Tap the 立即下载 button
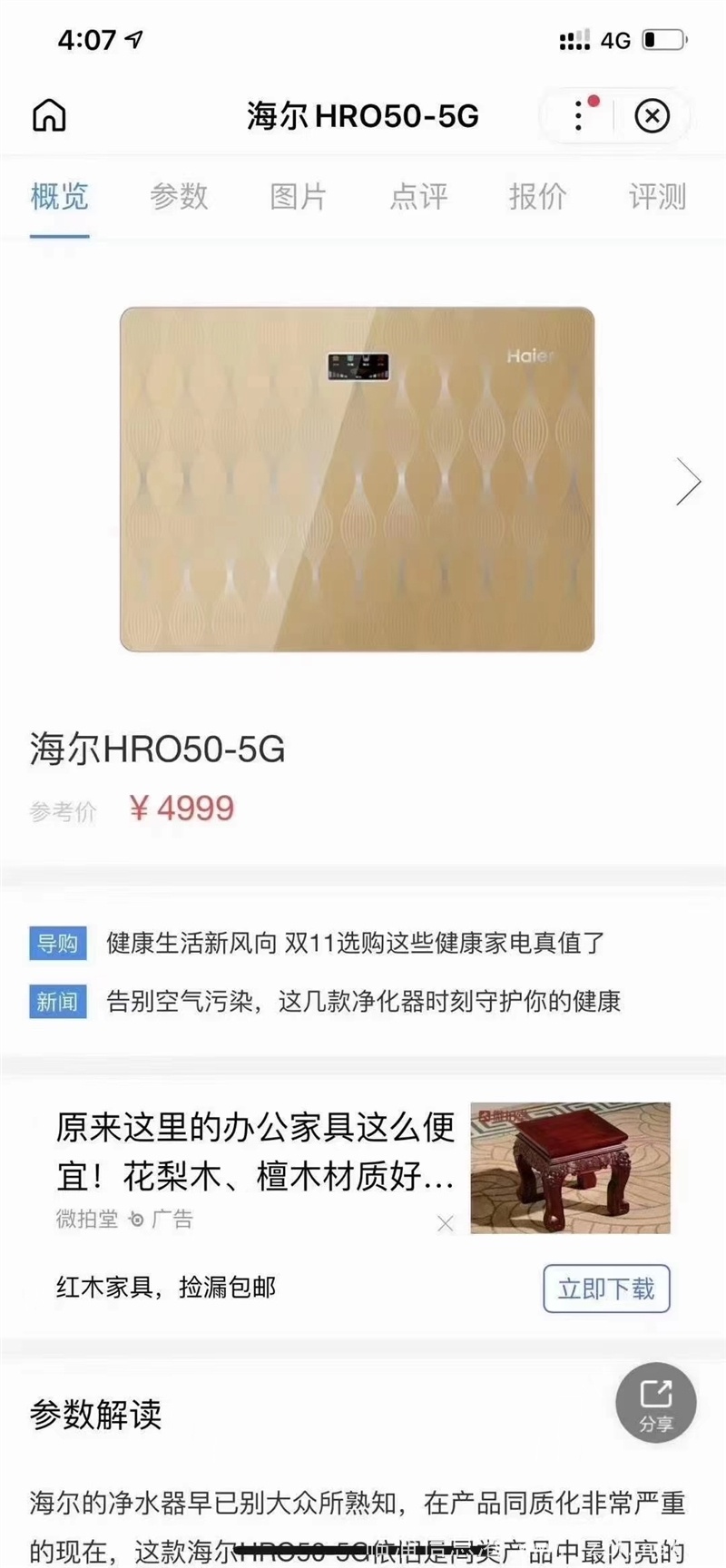The width and height of the screenshot is (726, 1568). click(x=605, y=1289)
